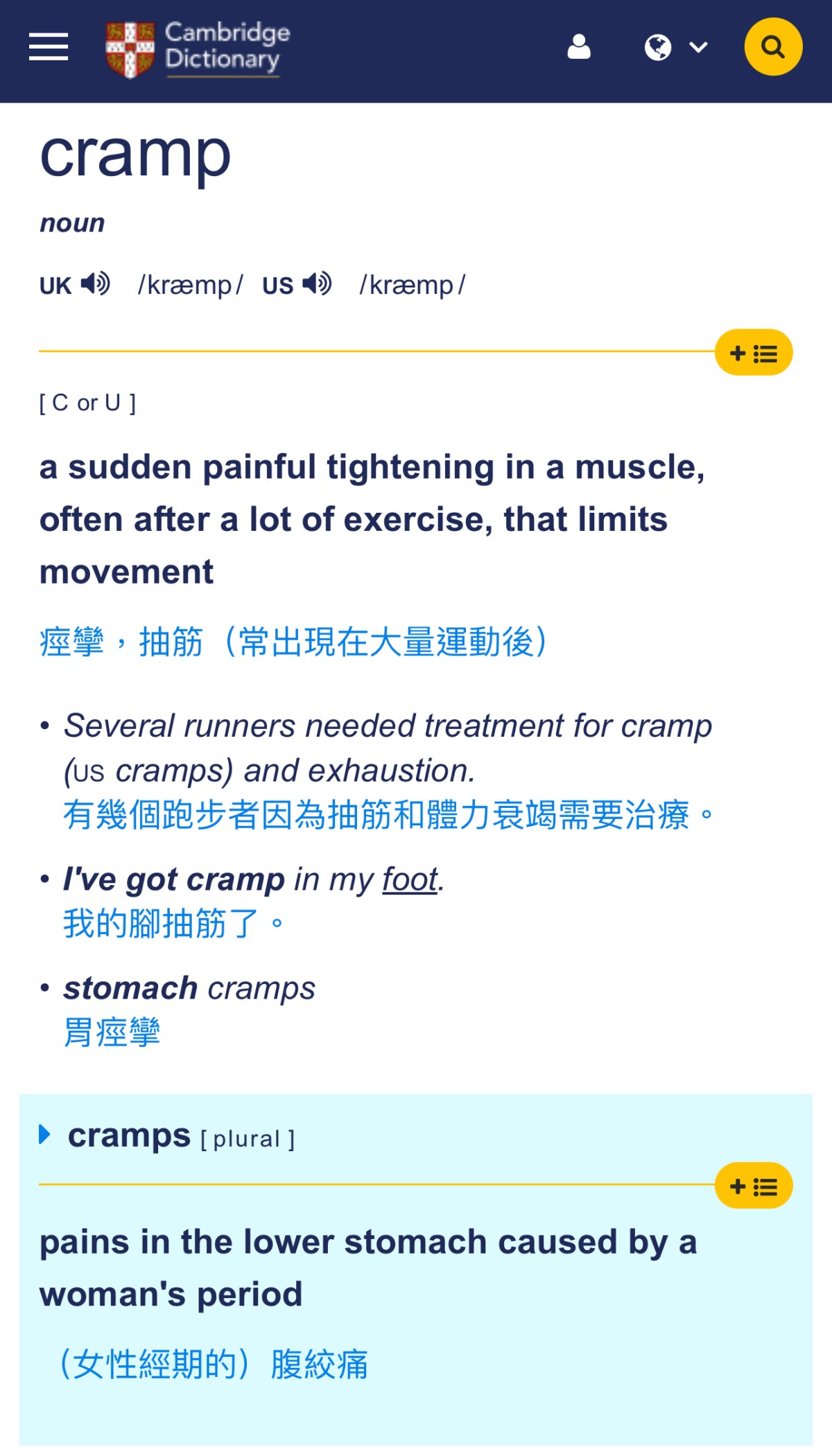Go to Cambridge Dictionary home page

click(x=198, y=49)
